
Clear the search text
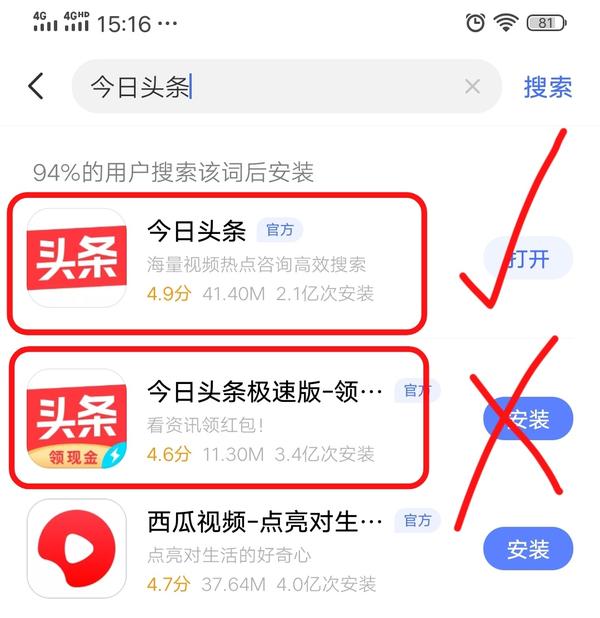pos(473,87)
